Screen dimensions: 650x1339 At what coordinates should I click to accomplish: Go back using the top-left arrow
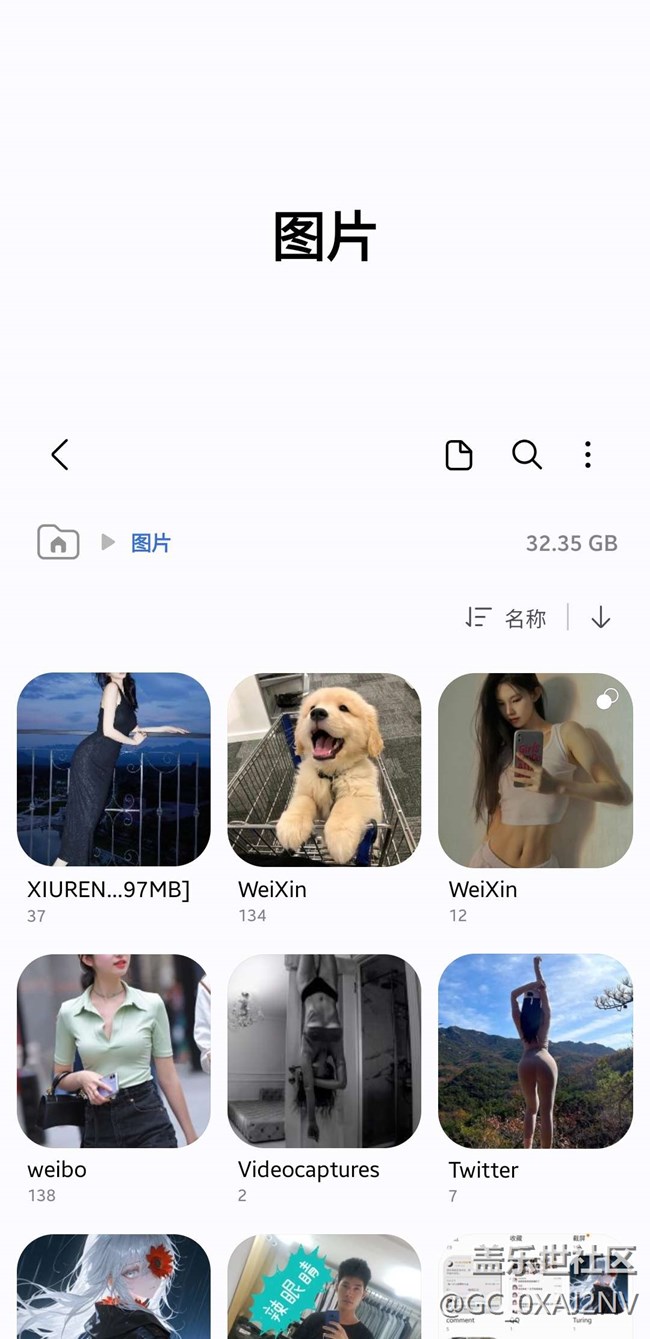(x=60, y=455)
